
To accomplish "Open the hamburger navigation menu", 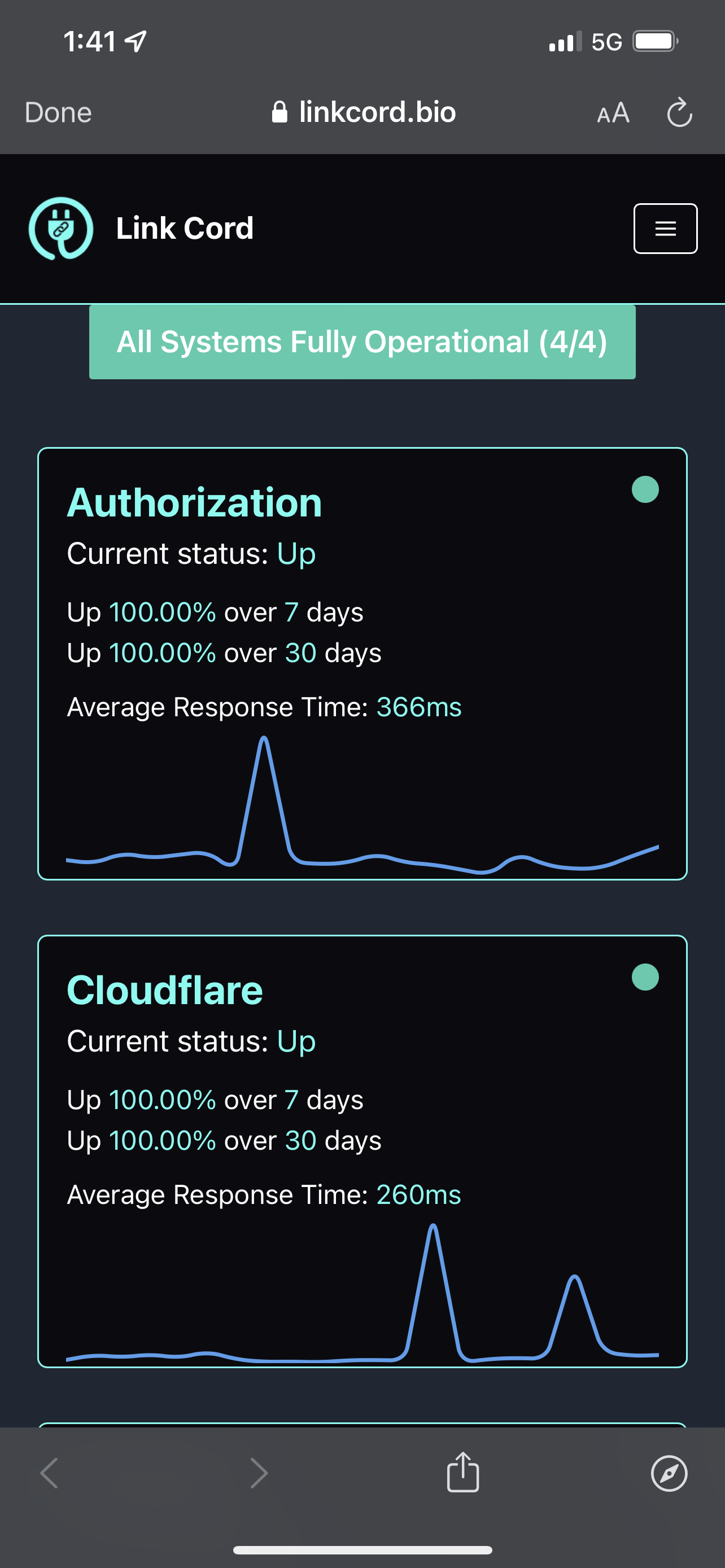I will (x=665, y=228).
